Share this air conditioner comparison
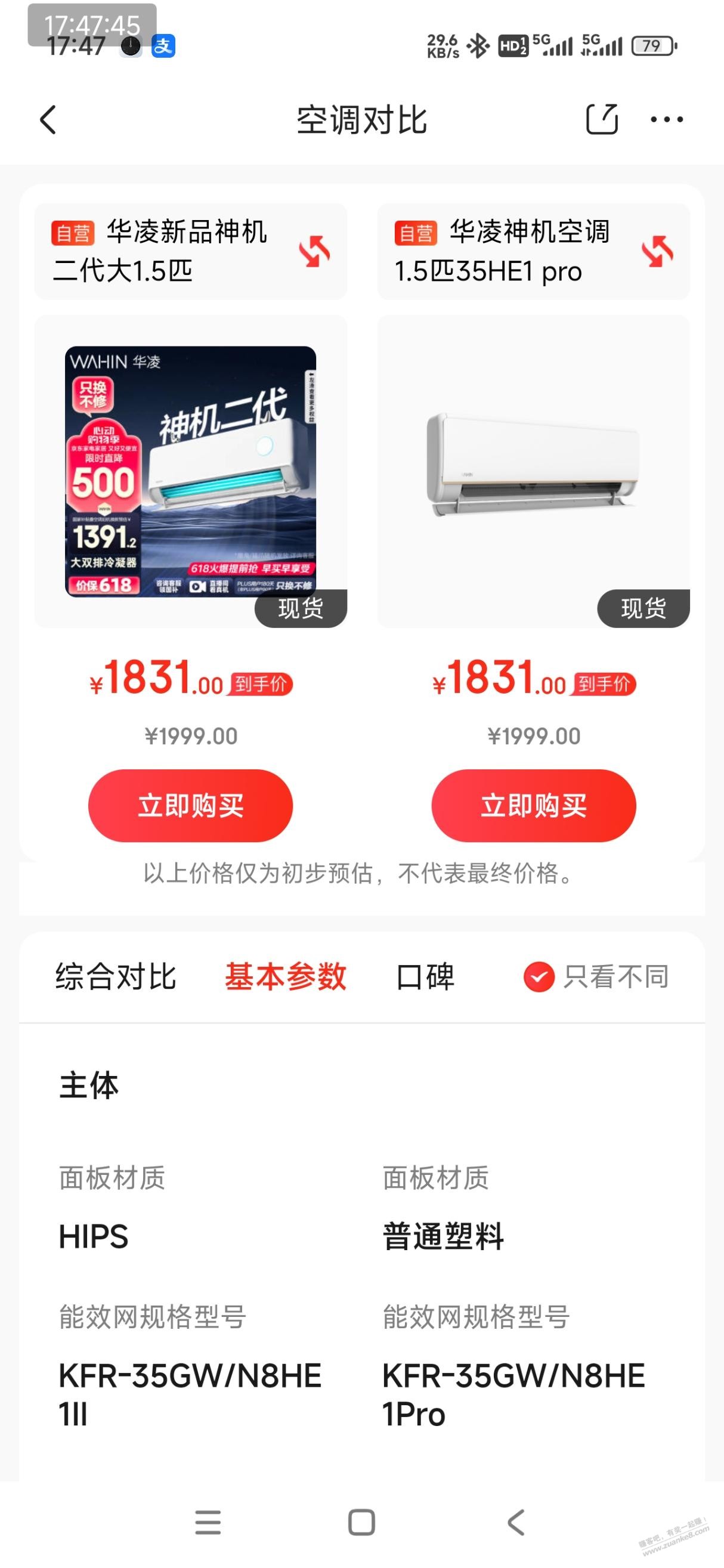The image size is (724, 1568). coord(601,119)
